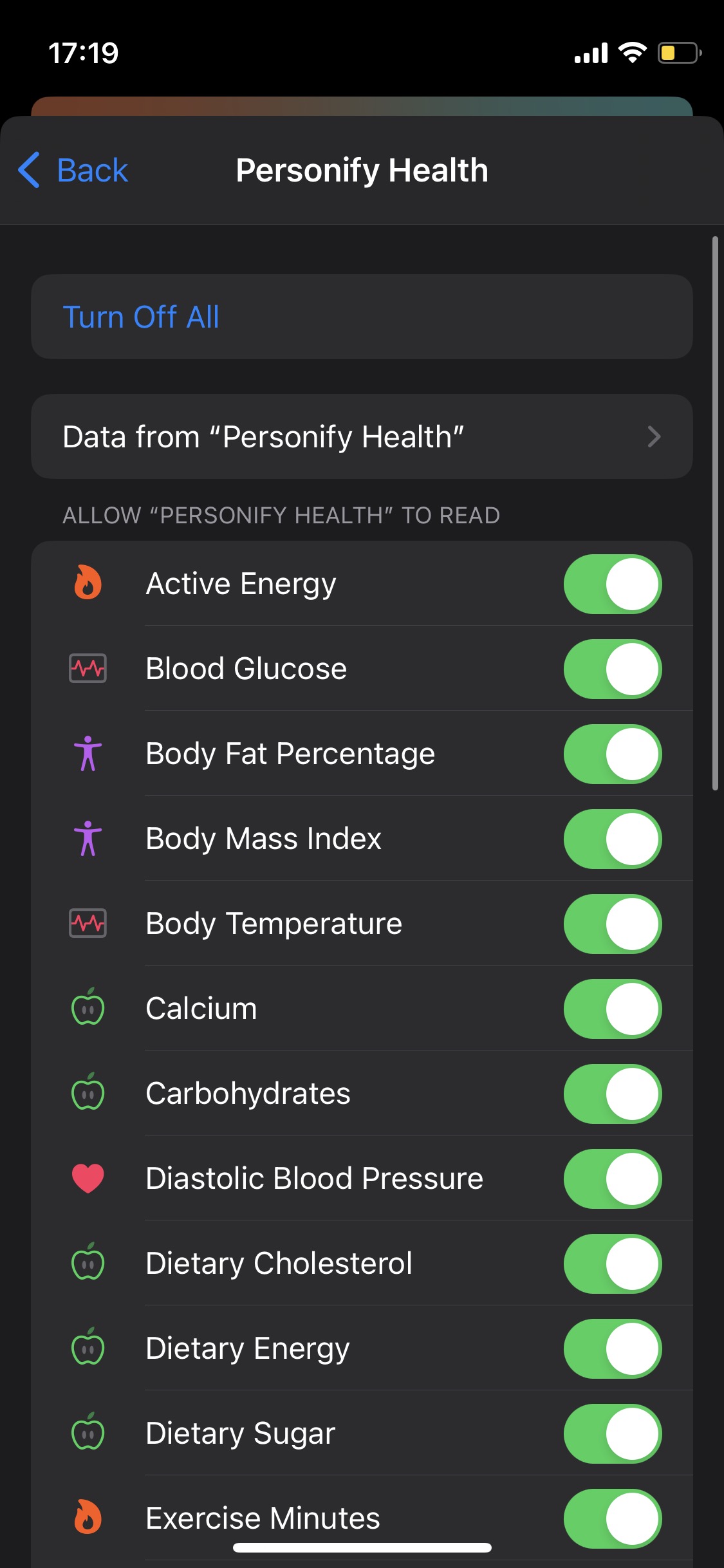Open Data from "Personify Health" via its chevron

654,436
